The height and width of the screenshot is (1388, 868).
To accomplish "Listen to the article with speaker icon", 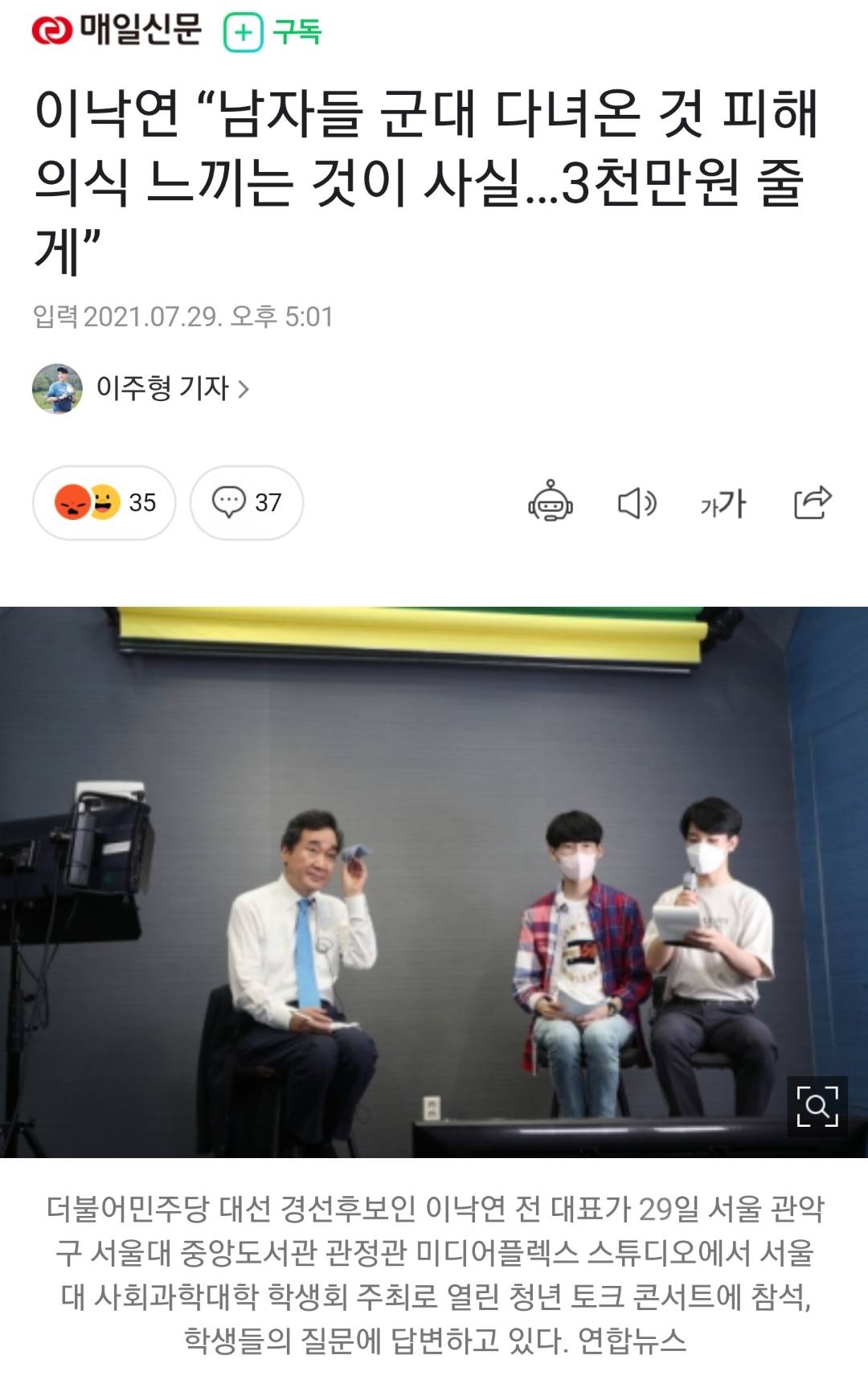I will point(637,503).
